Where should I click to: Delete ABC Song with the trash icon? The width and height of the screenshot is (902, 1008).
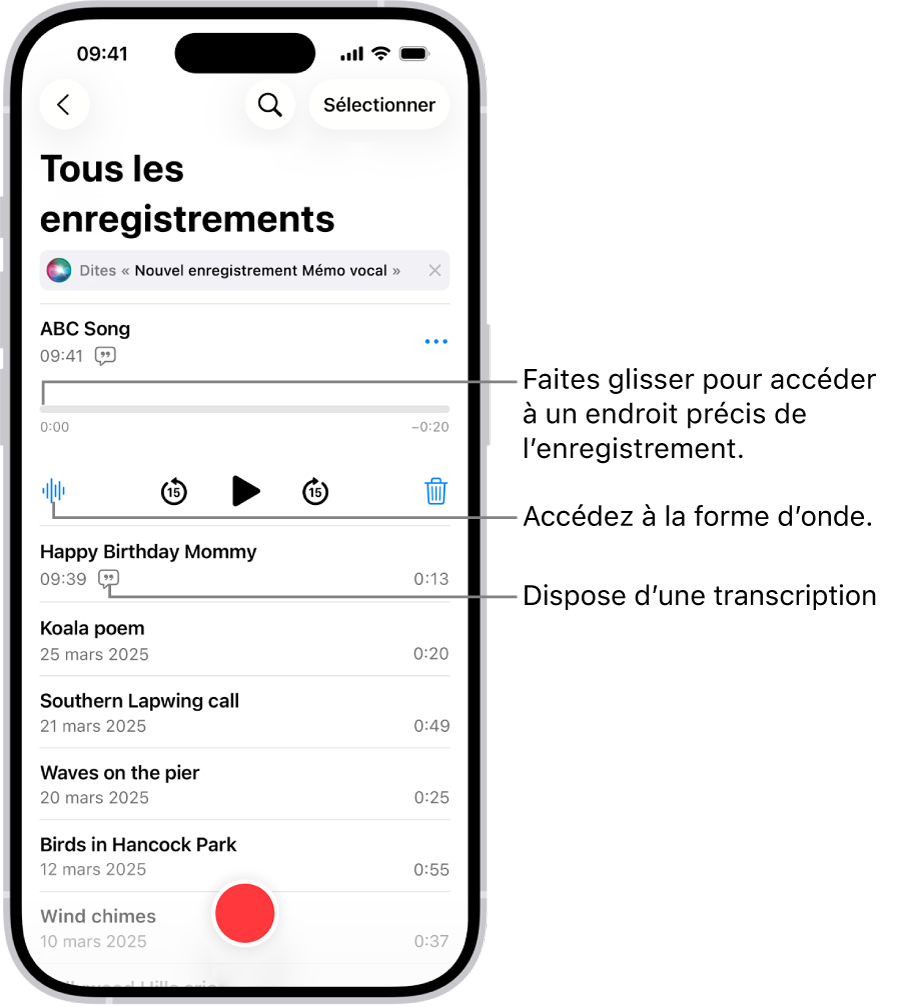[436, 491]
